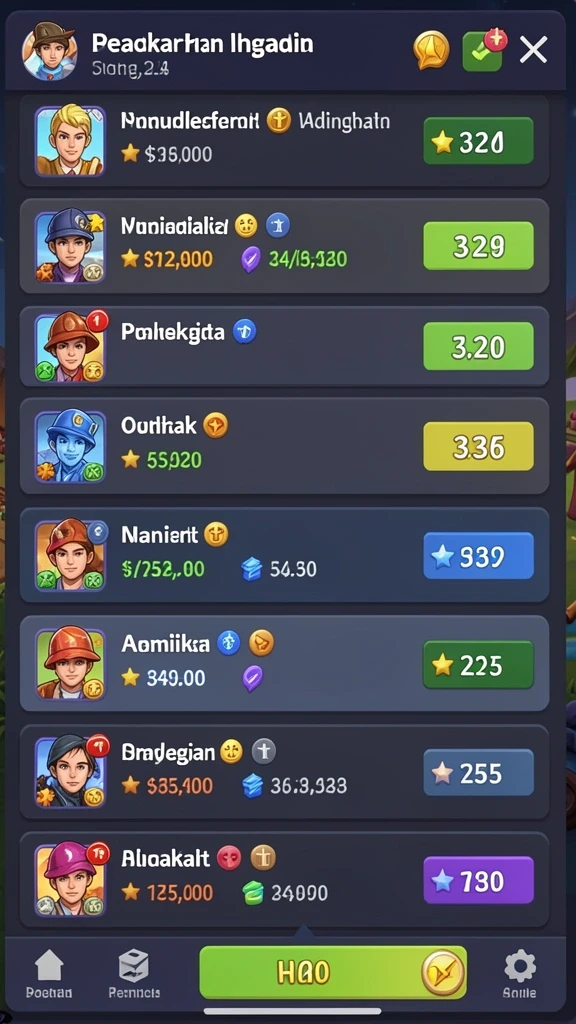Tap the green checkmark icon in header

click(484, 50)
